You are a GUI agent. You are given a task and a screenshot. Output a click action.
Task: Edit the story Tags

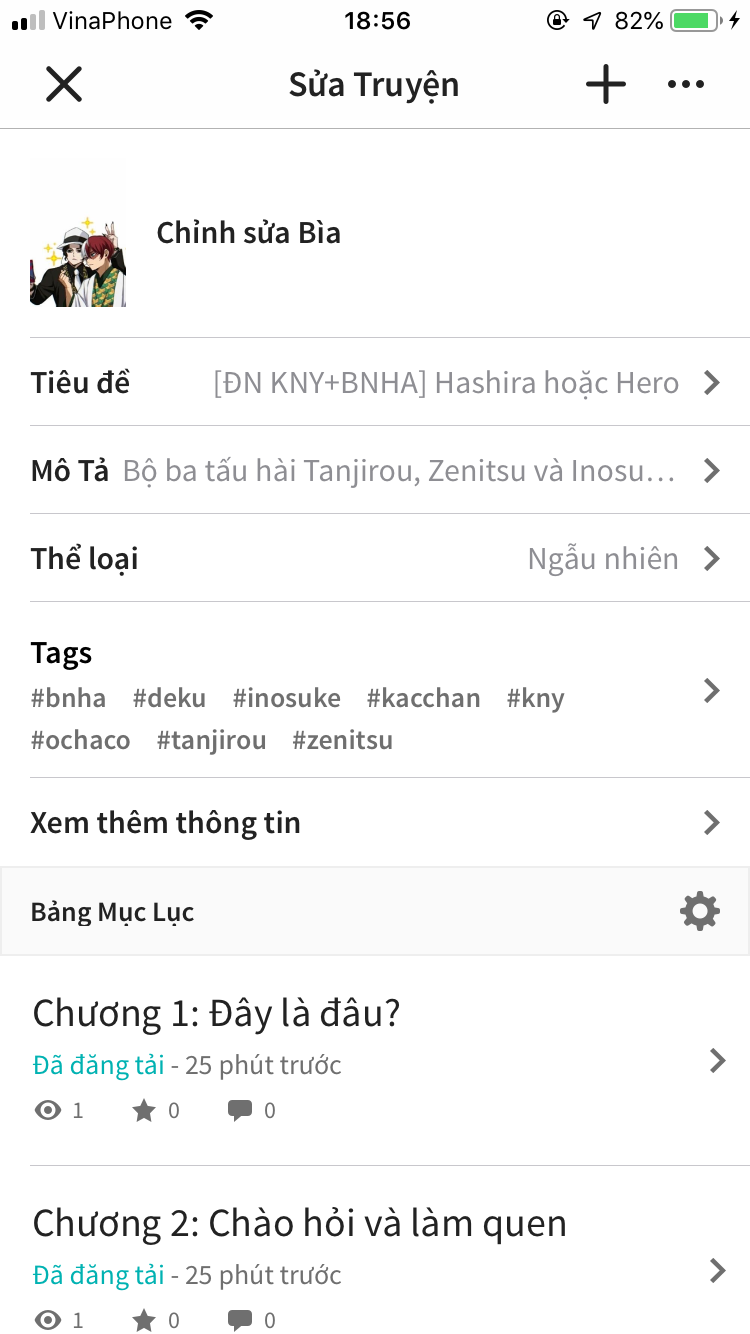[x=375, y=690]
